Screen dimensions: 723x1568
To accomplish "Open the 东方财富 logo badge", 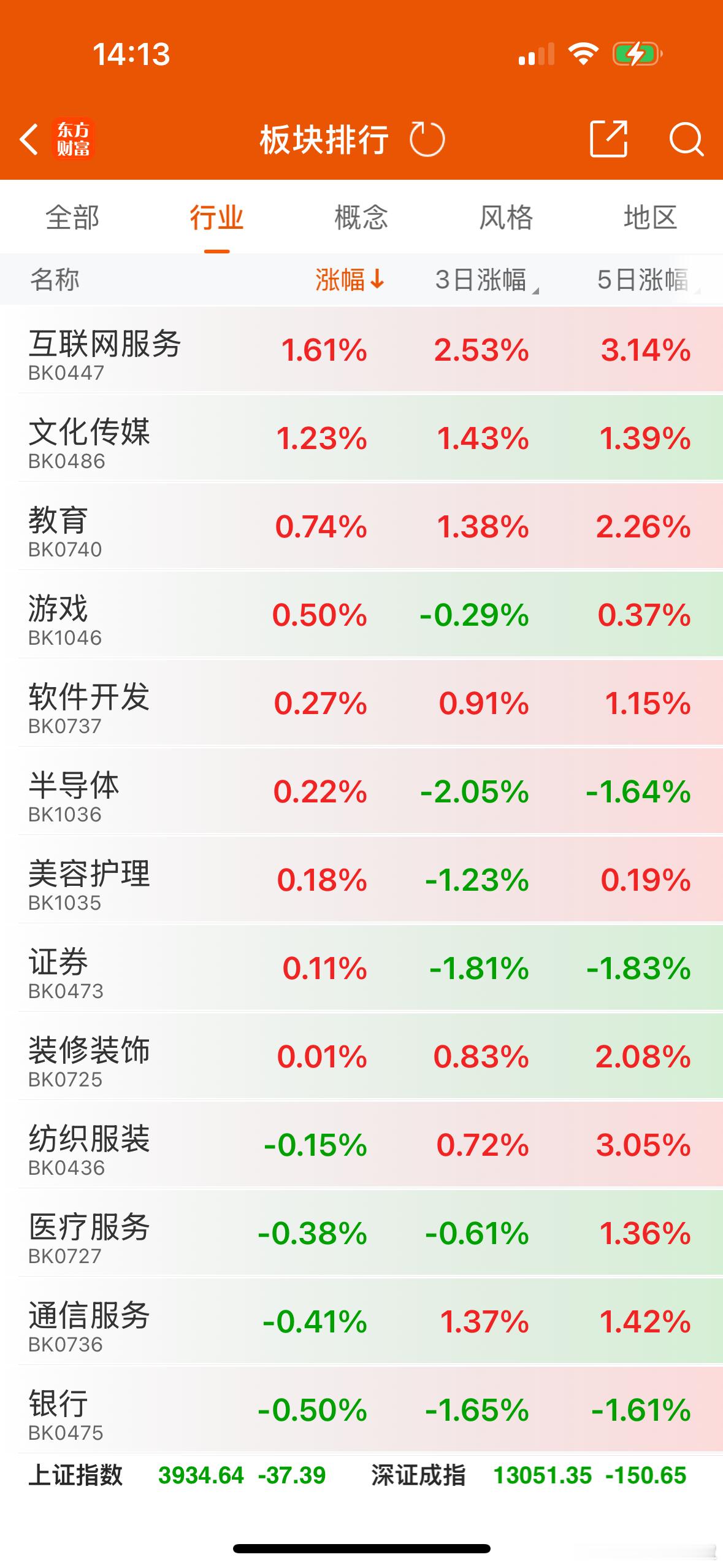I will tap(73, 140).
